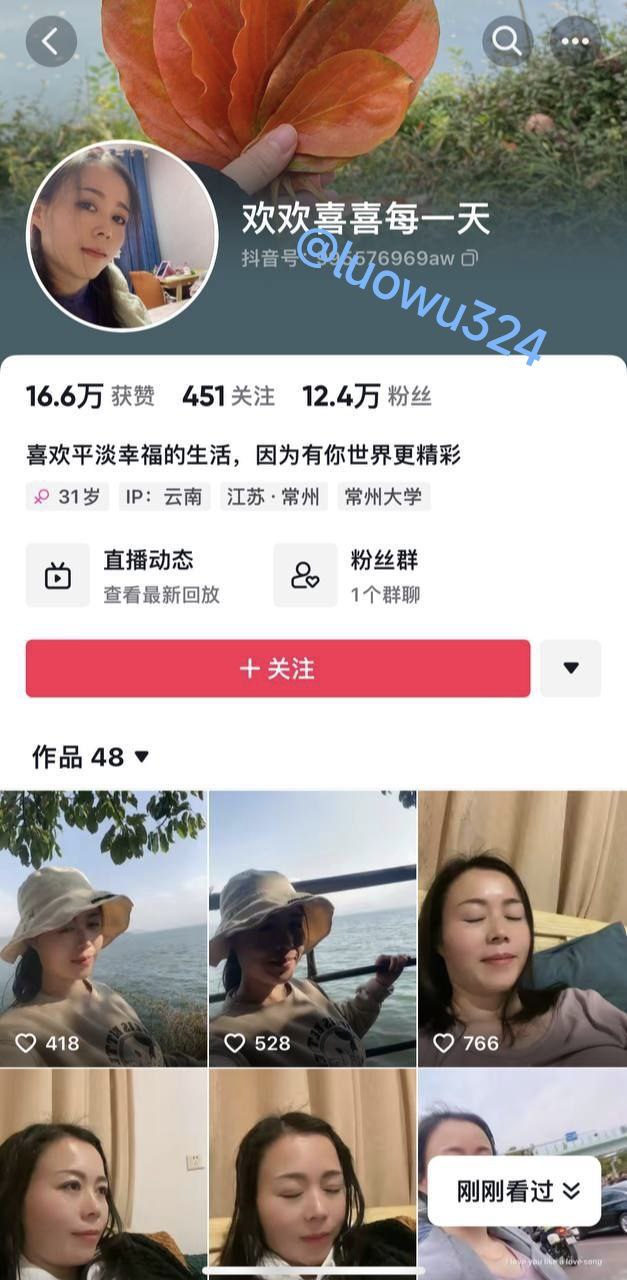627x1280 pixels.
Task: Go back using the top-left arrow
Action: tap(51, 42)
